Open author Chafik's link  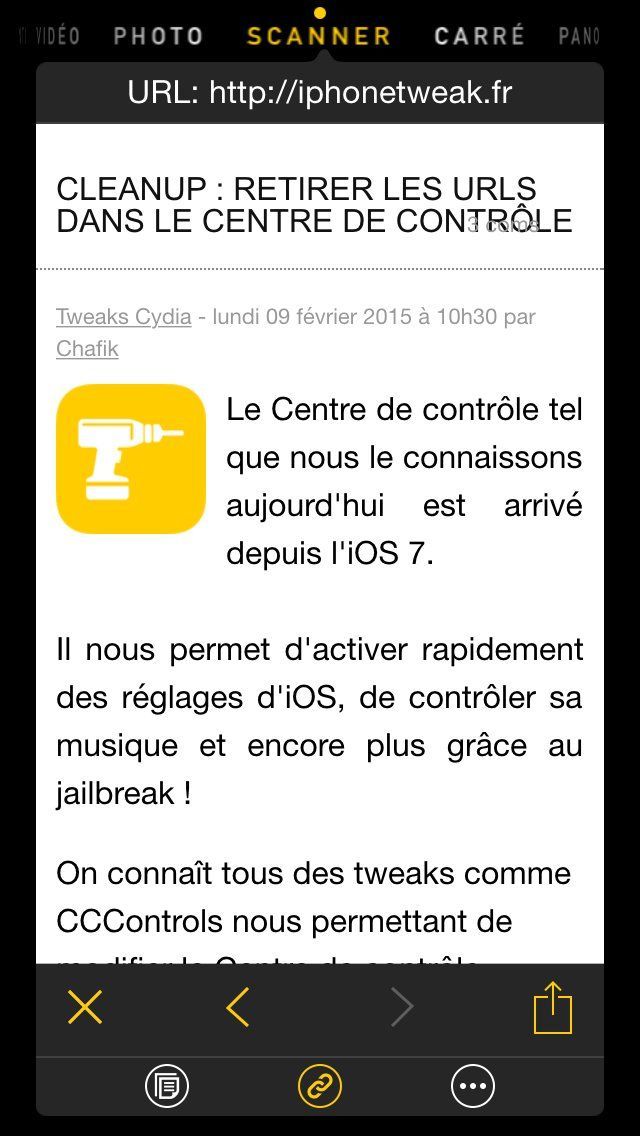(87, 349)
